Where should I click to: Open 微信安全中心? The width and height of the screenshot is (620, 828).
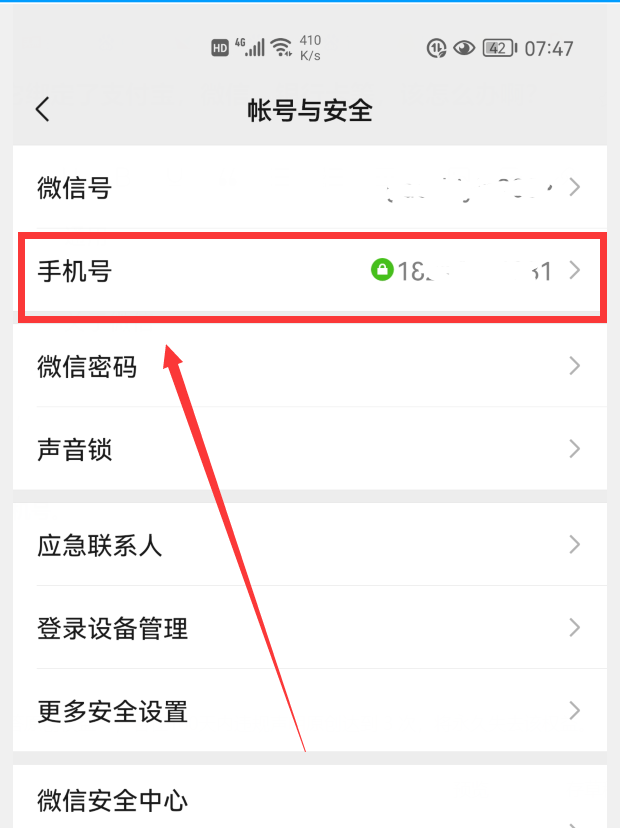click(310, 801)
